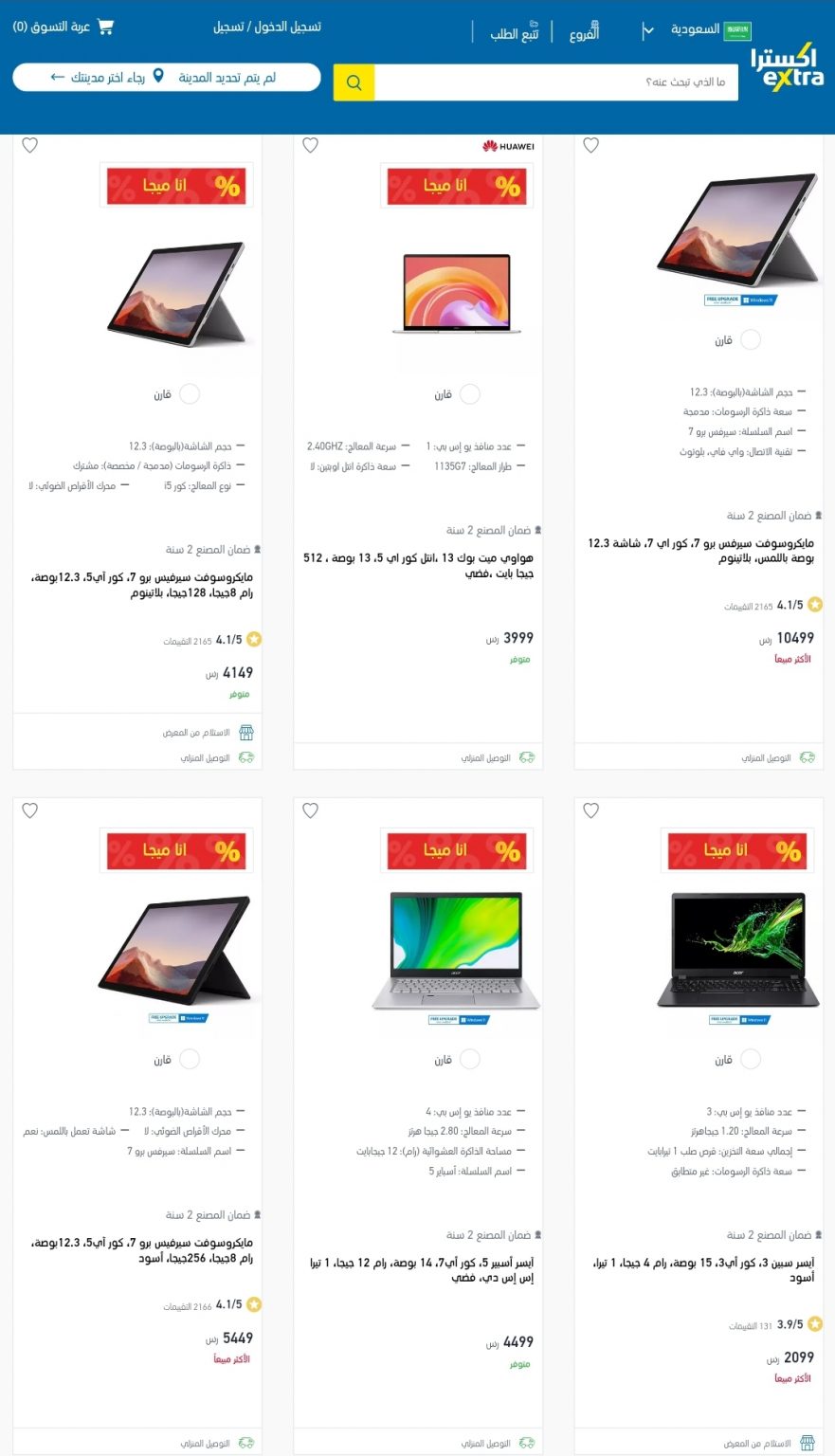Heart the Surface Pro 7 128GB platinum item
Screen dimensions: 835x1456
(x=29, y=145)
